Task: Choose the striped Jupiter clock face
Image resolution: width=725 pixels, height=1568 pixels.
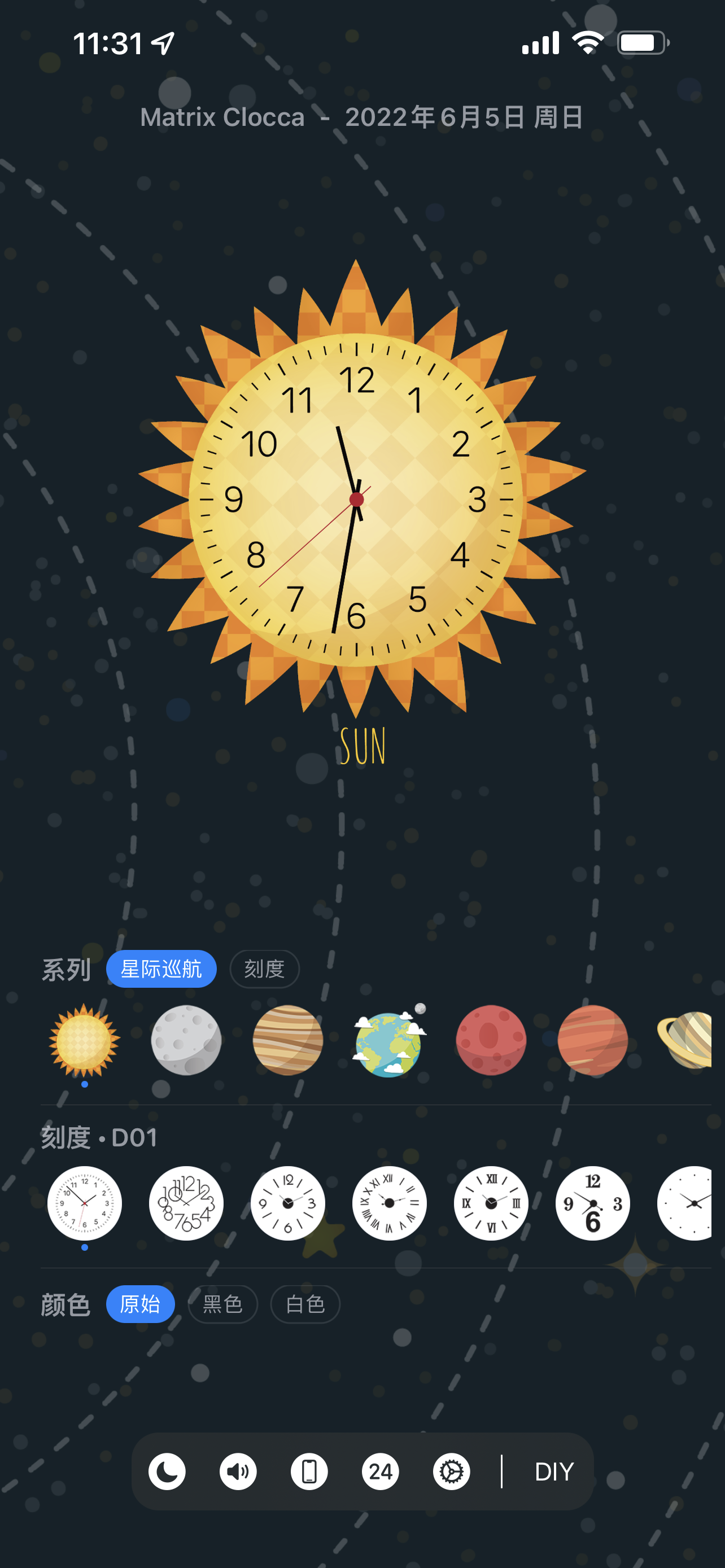Action: (288, 1040)
